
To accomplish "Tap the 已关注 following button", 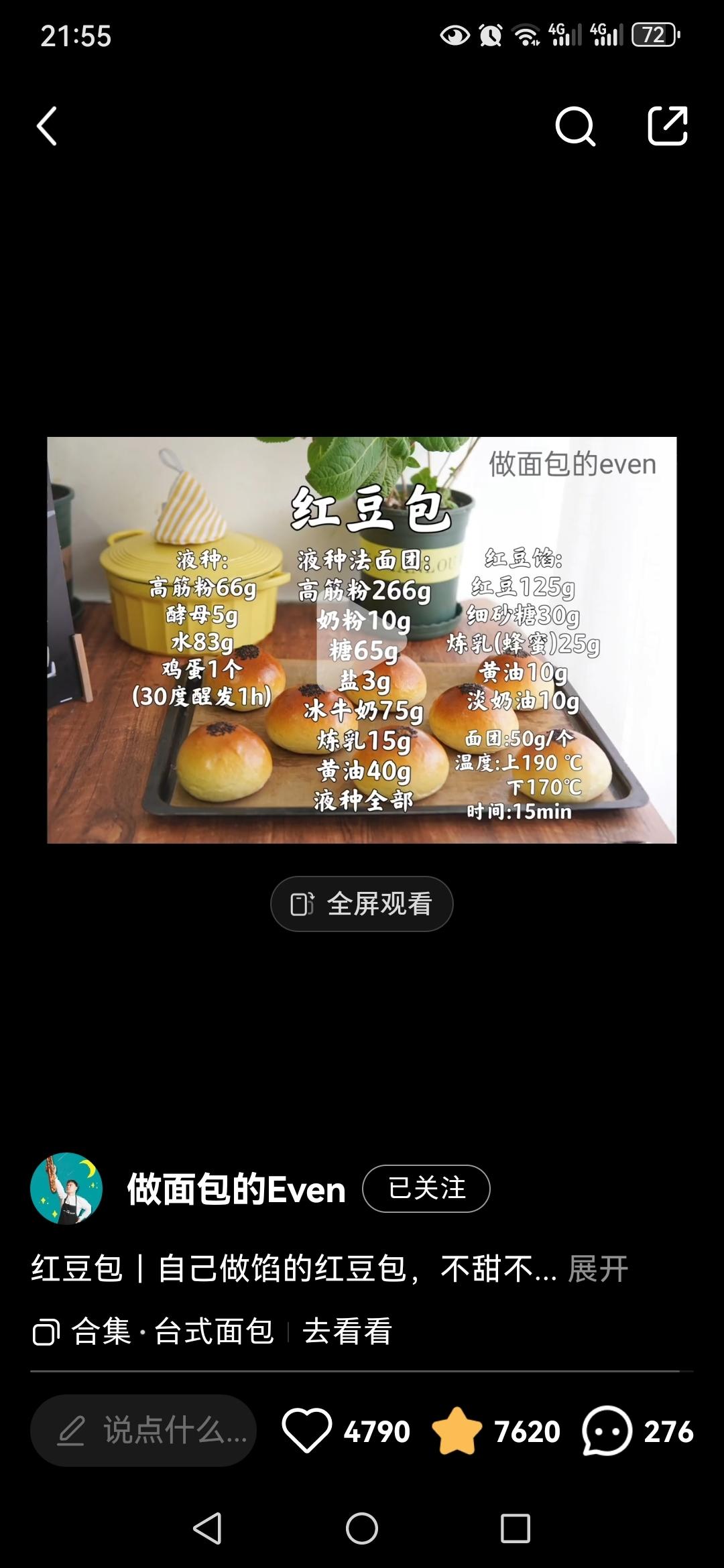I will tap(426, 1188).
